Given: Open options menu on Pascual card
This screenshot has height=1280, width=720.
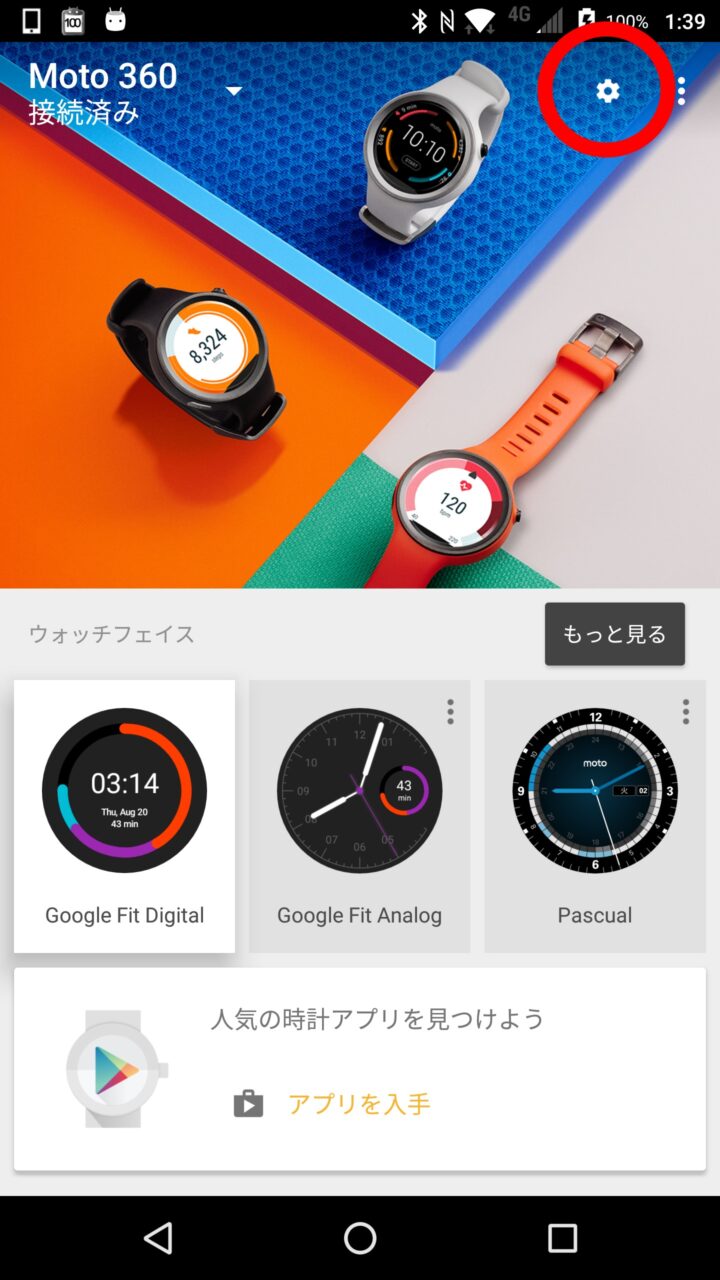Looking at the screenshot, I should 685,711.
